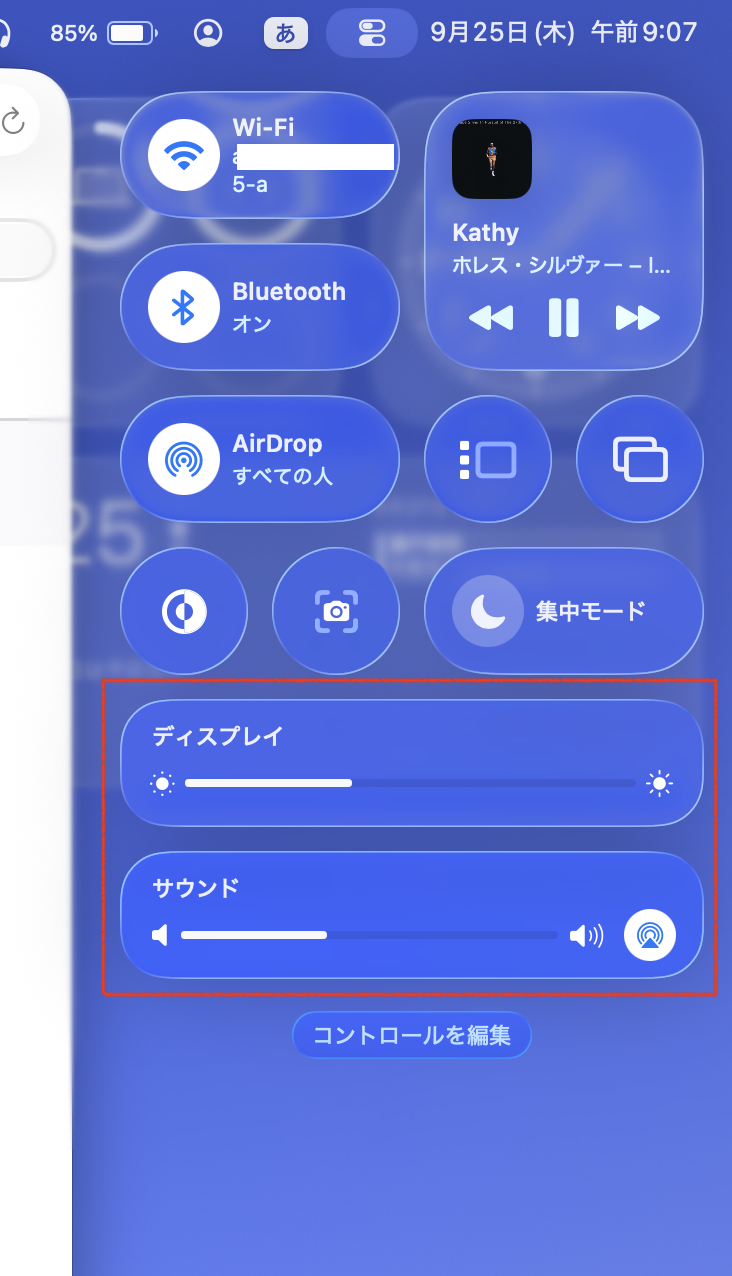Tap the サウンド volume slider

[x=369, y=935]
